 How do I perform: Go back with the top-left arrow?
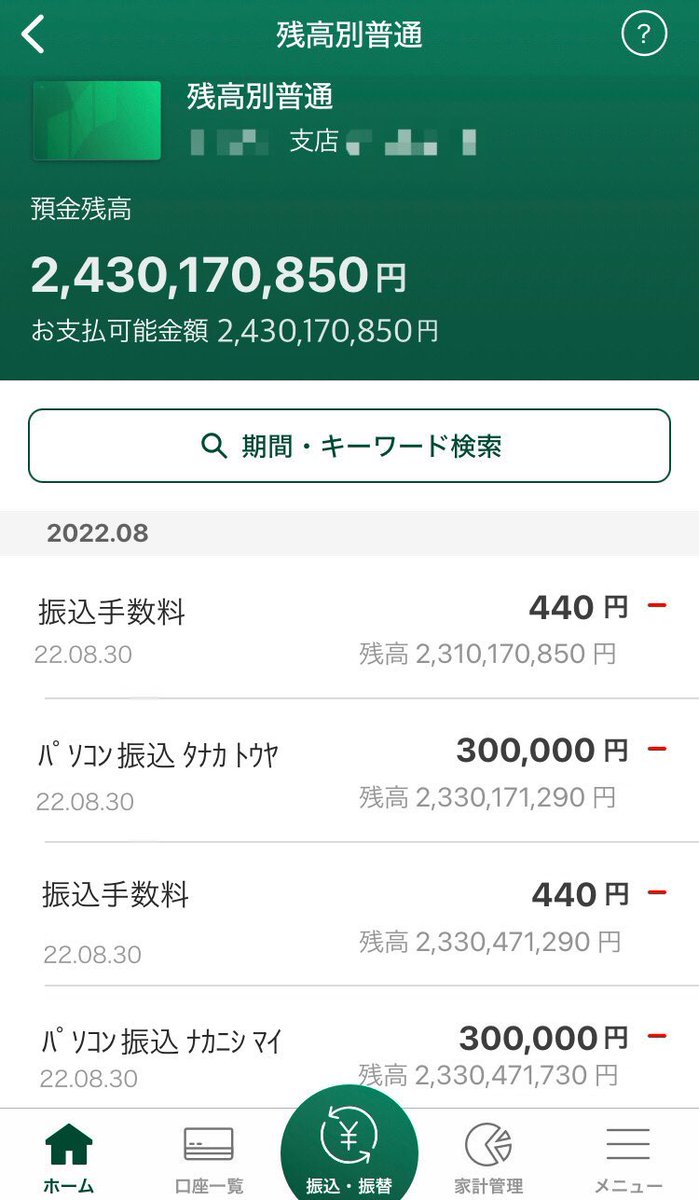[x=33, y=35]
